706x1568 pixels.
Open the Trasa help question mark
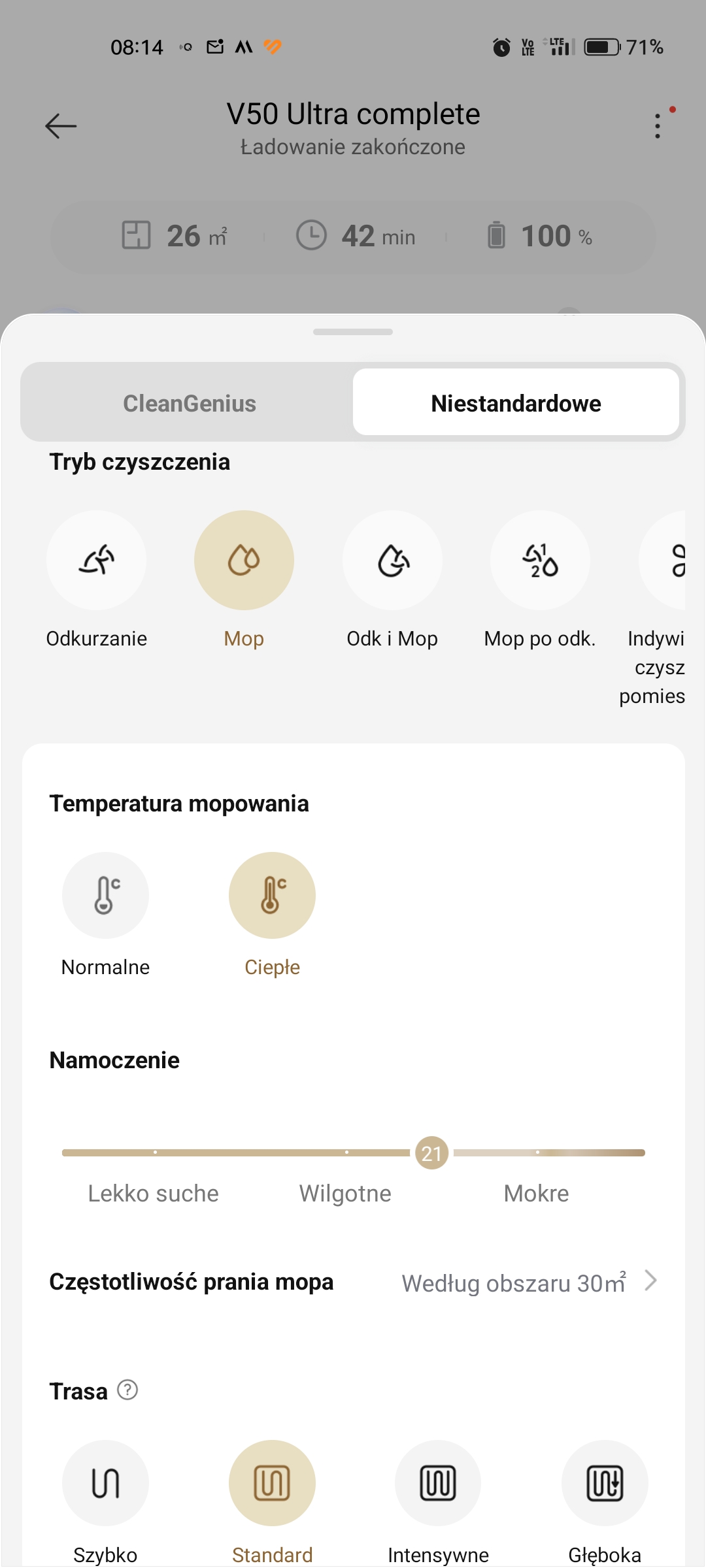[127, 1390]
